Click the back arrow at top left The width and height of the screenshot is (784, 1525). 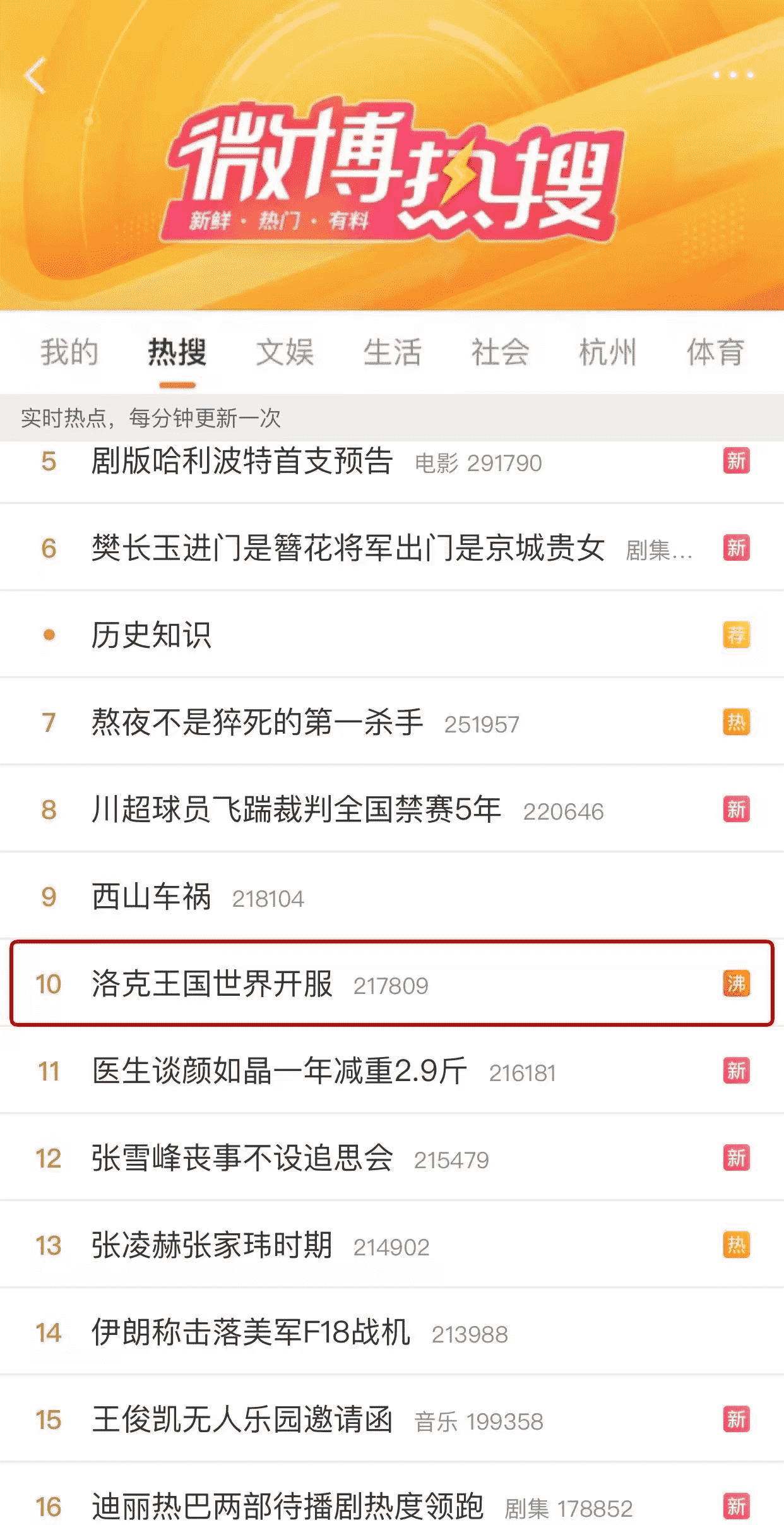(x=35, y=74)
